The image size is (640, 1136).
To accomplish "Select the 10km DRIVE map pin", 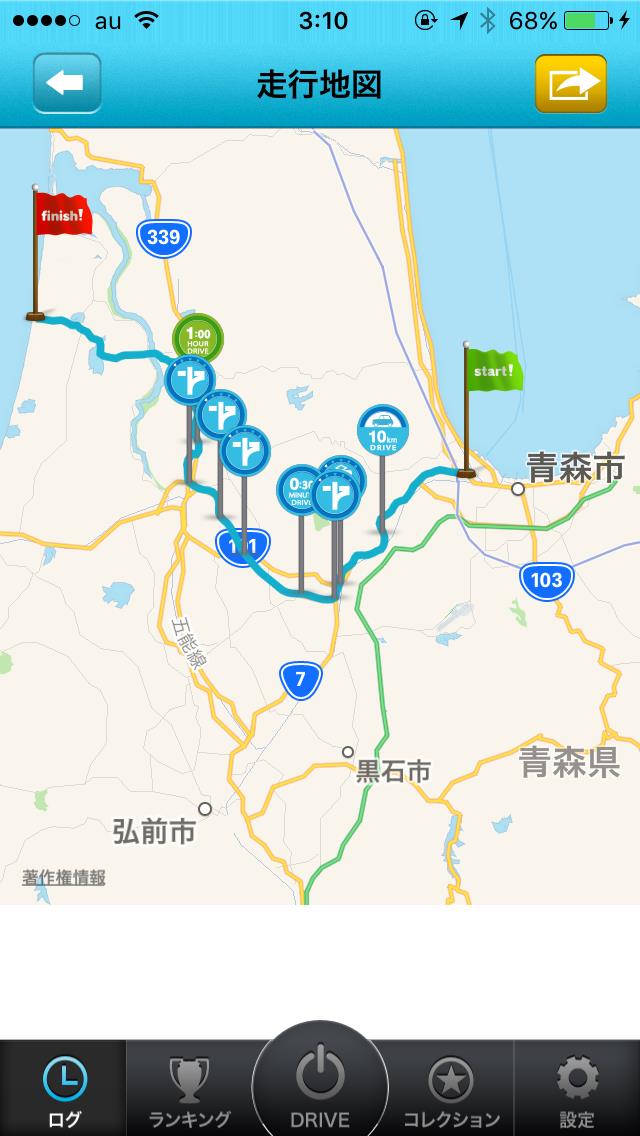I will click(382, 430).
